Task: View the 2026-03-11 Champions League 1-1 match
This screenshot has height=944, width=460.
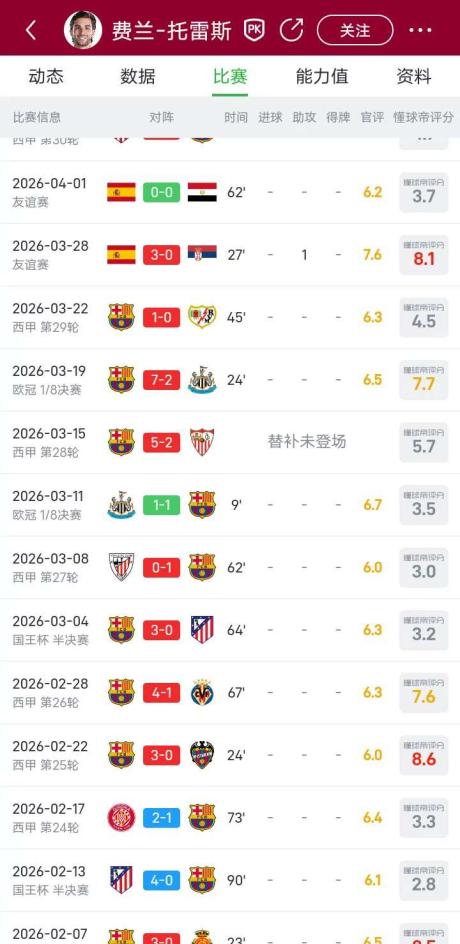Action: pos(230,505)
